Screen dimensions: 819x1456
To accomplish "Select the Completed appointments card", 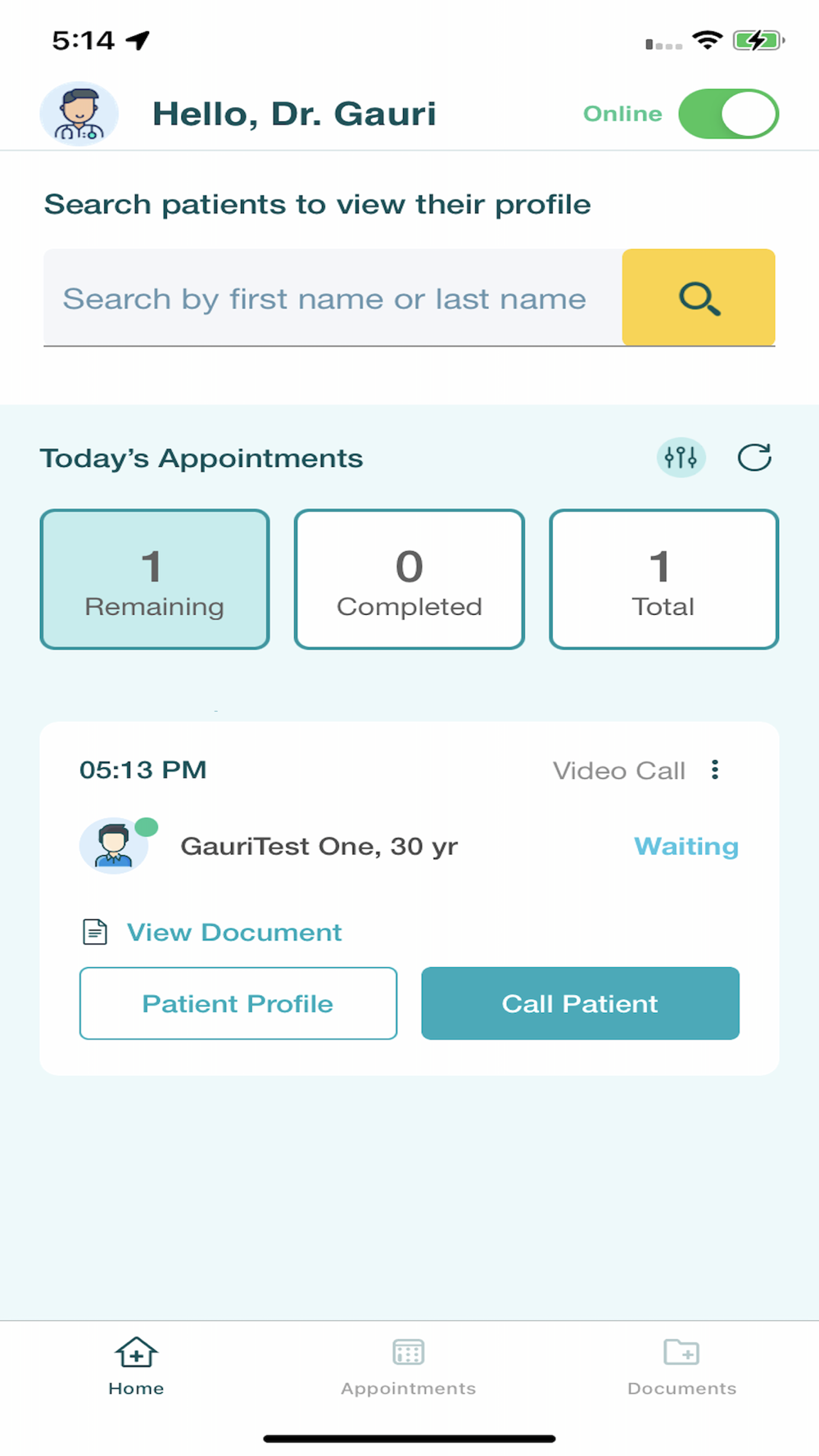I will [409, 579].
